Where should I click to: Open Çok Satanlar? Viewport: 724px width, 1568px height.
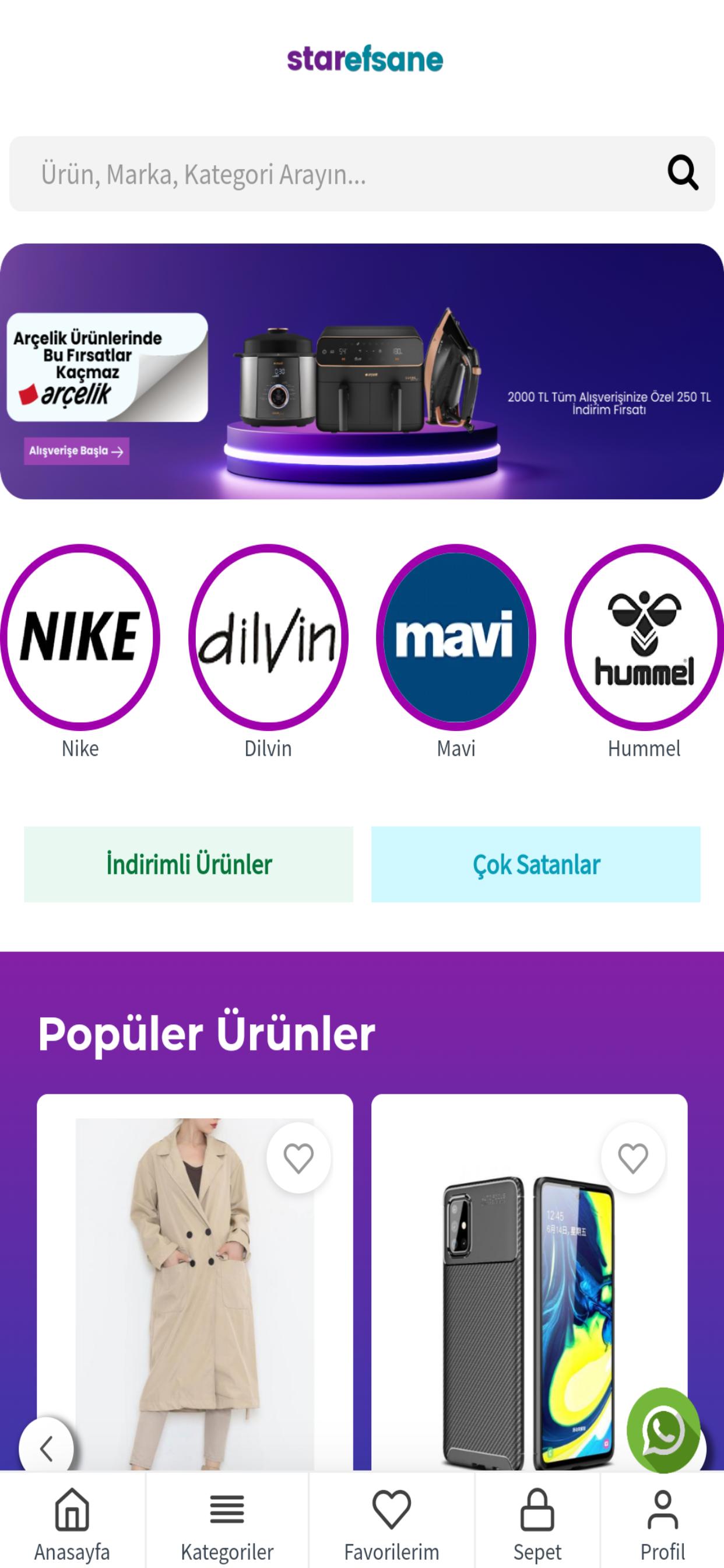click(x=536, y=864)
